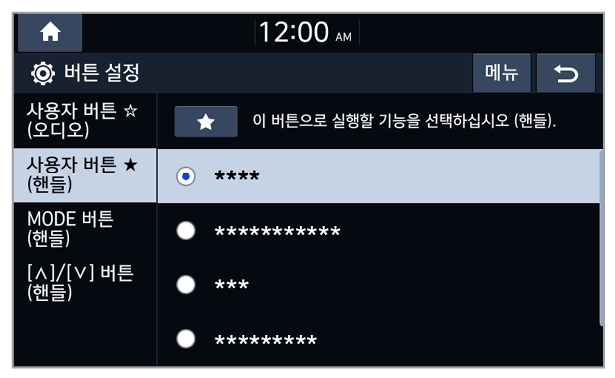Viewport: 615px width, 378px height.
Task: Select 사용자 버튼 ☆ (오디오) tab
Action: pos(85,120)
